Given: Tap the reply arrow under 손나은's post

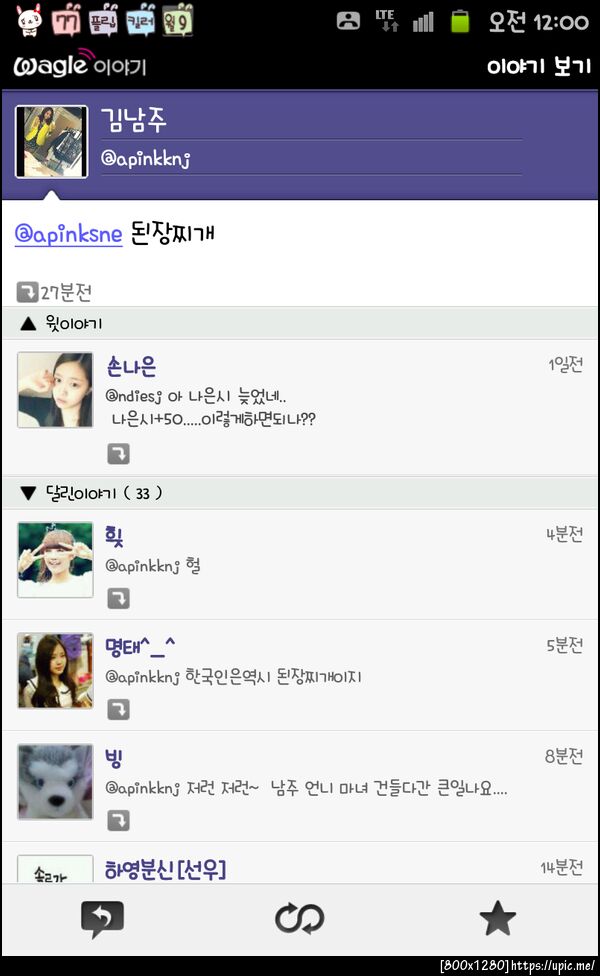Looking at the screenshot, I should click(x=118, y=454).
